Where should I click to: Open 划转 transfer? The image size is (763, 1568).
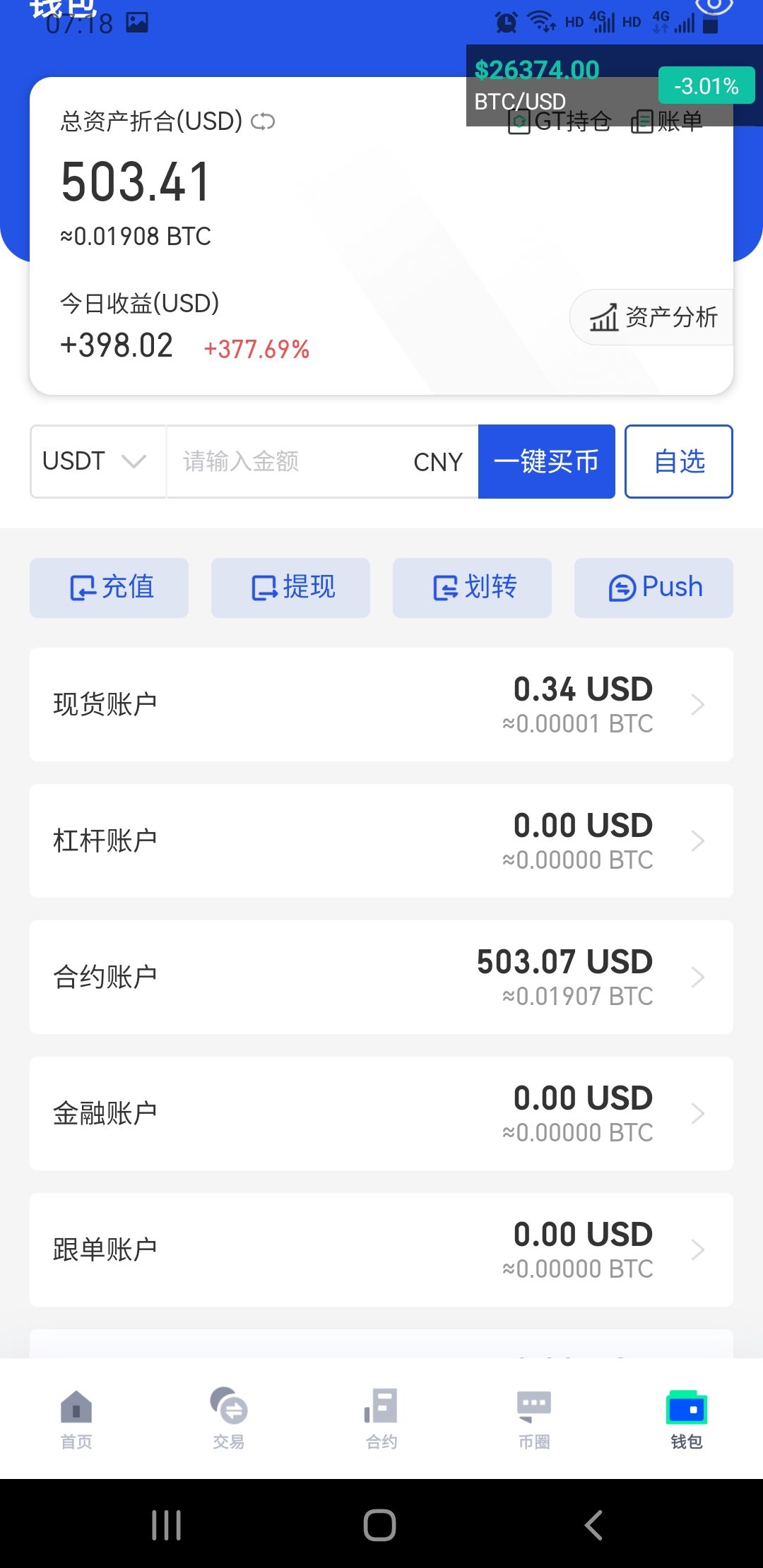(x=472, y=588)
